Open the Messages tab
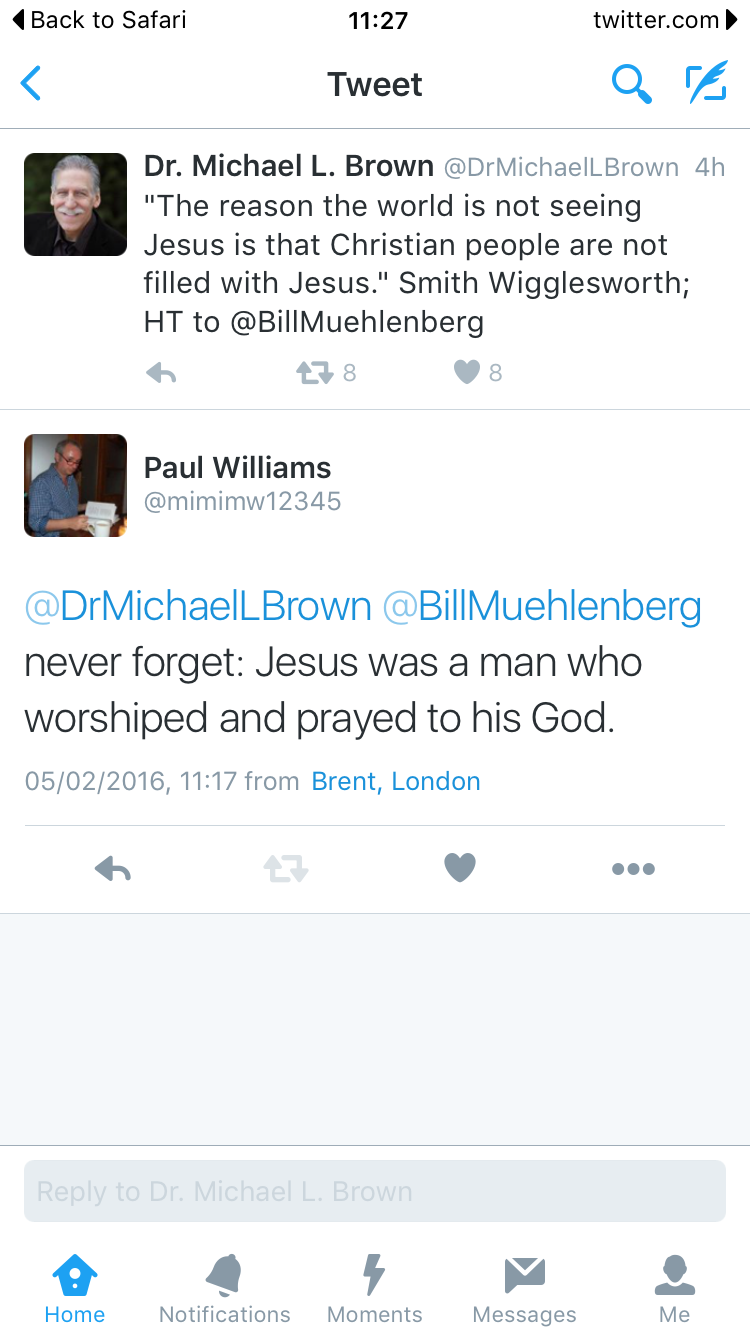The image size is (750, 1334). click(524, 1289)
